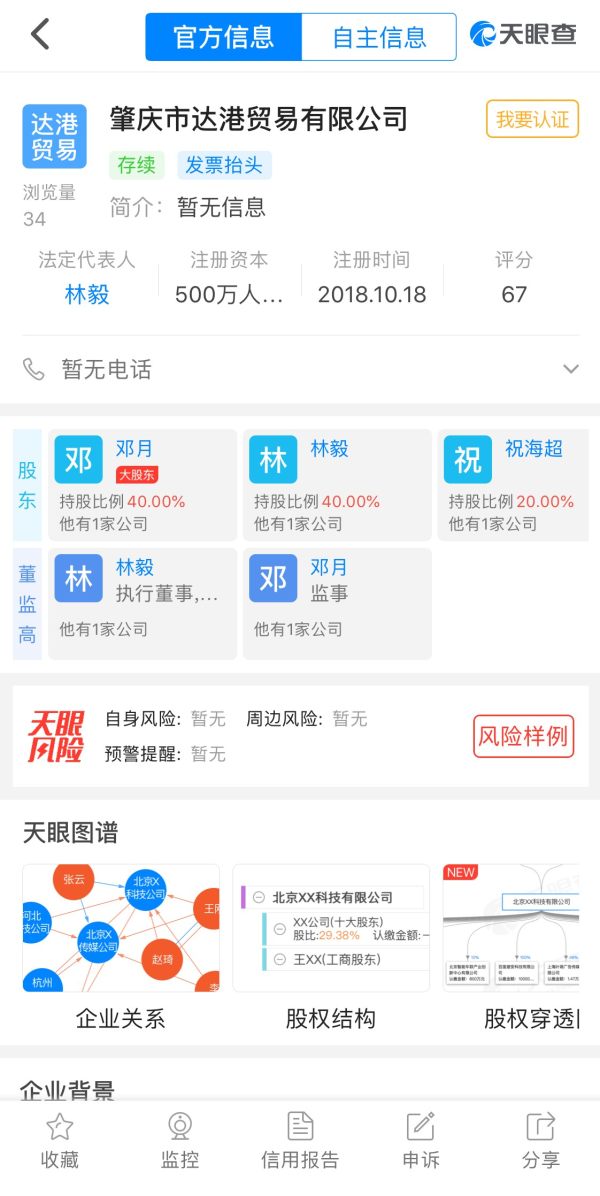
Task: Open the 企业关系 graph
Action: click(x=120, y=945)
